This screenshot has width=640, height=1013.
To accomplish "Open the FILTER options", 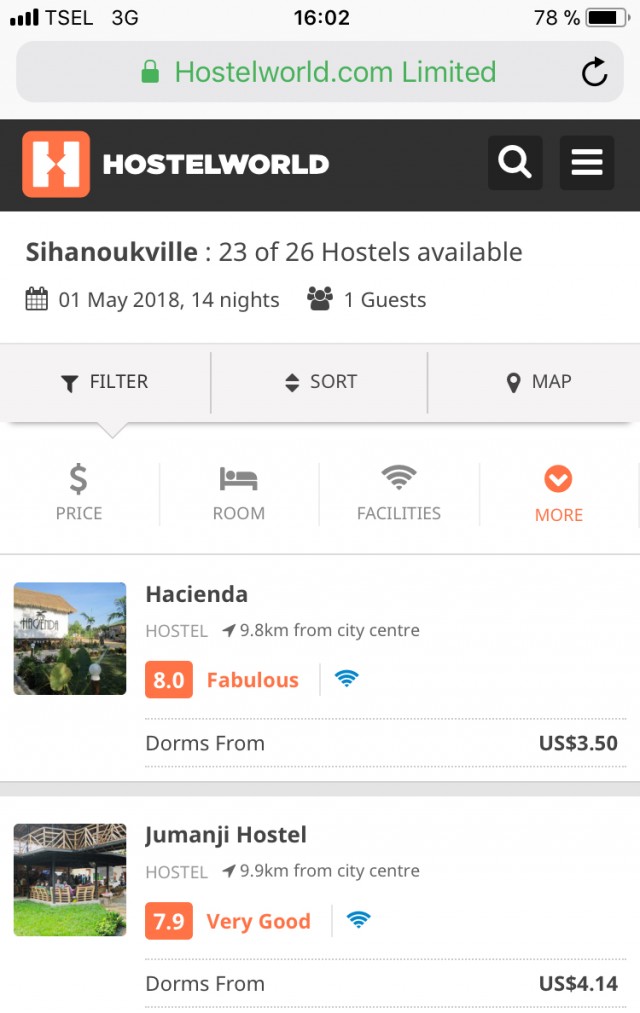I will 105,382.
